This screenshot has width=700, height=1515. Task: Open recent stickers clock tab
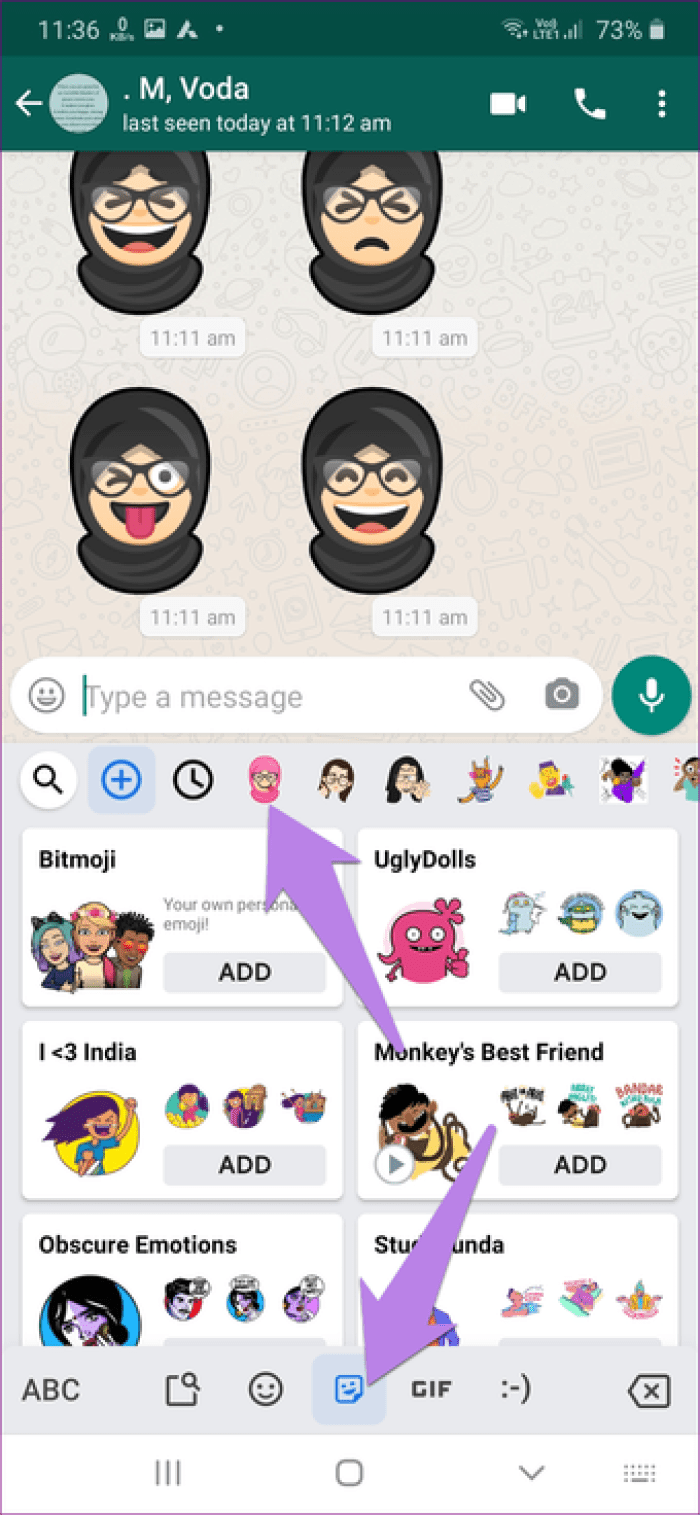point(193,780)
